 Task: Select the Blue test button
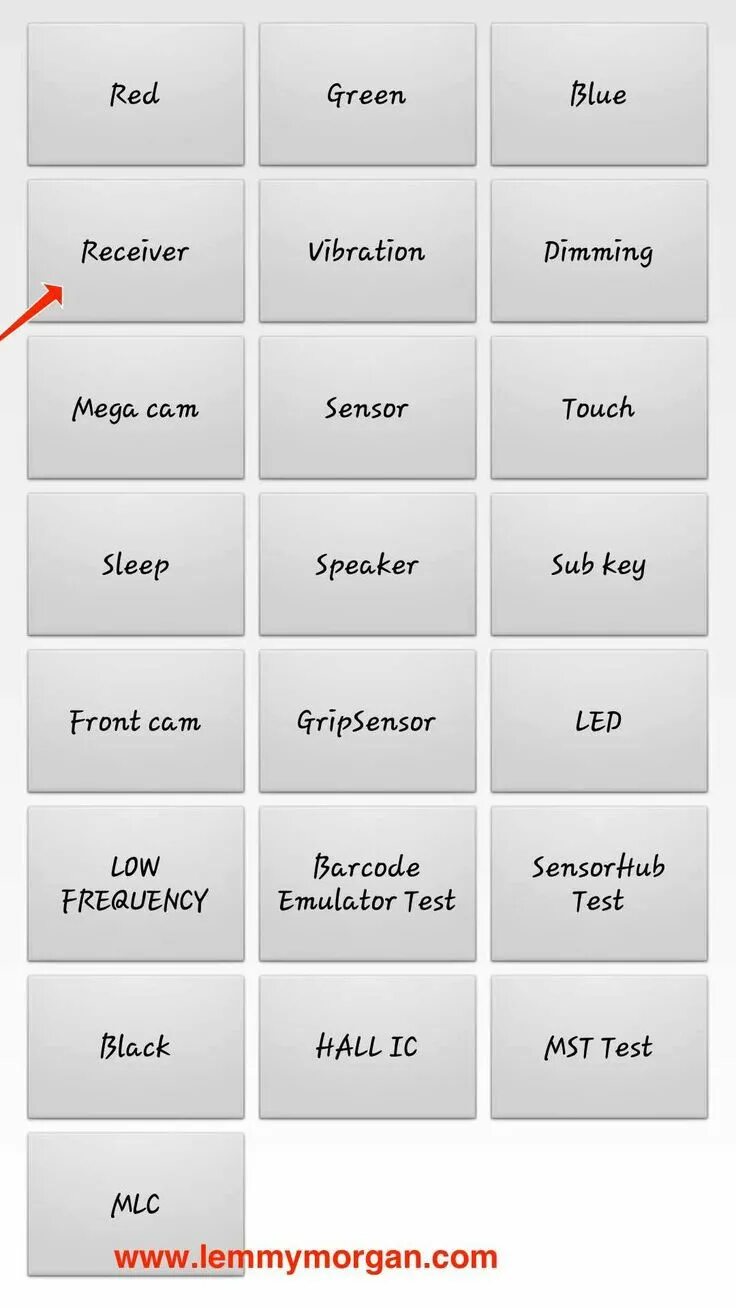(598, 95)
